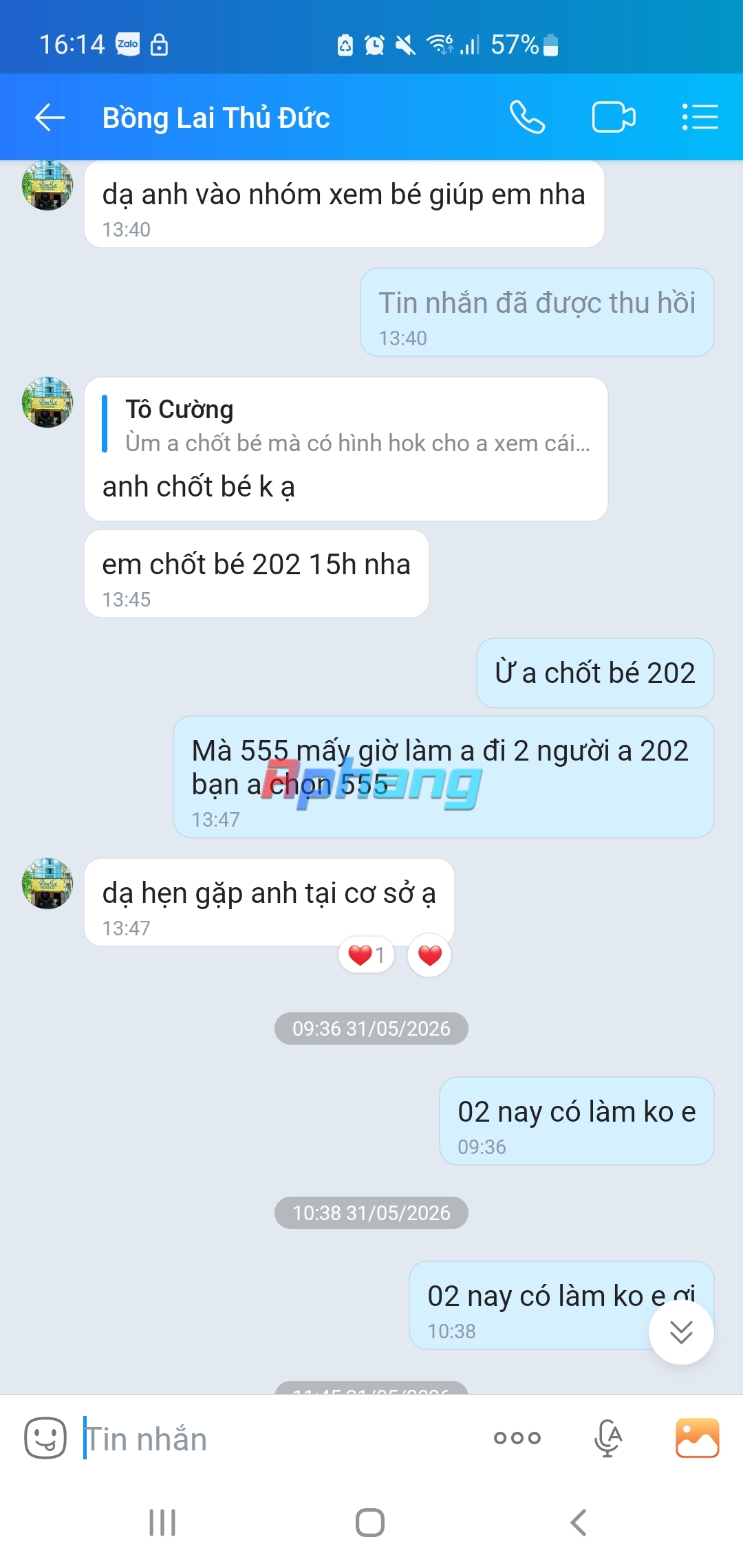Open the contact avatar beside 'dạ anh vào nhóm'
Image resolution: width=743 pixels, height=1568 pixels.
coord(47,185)
